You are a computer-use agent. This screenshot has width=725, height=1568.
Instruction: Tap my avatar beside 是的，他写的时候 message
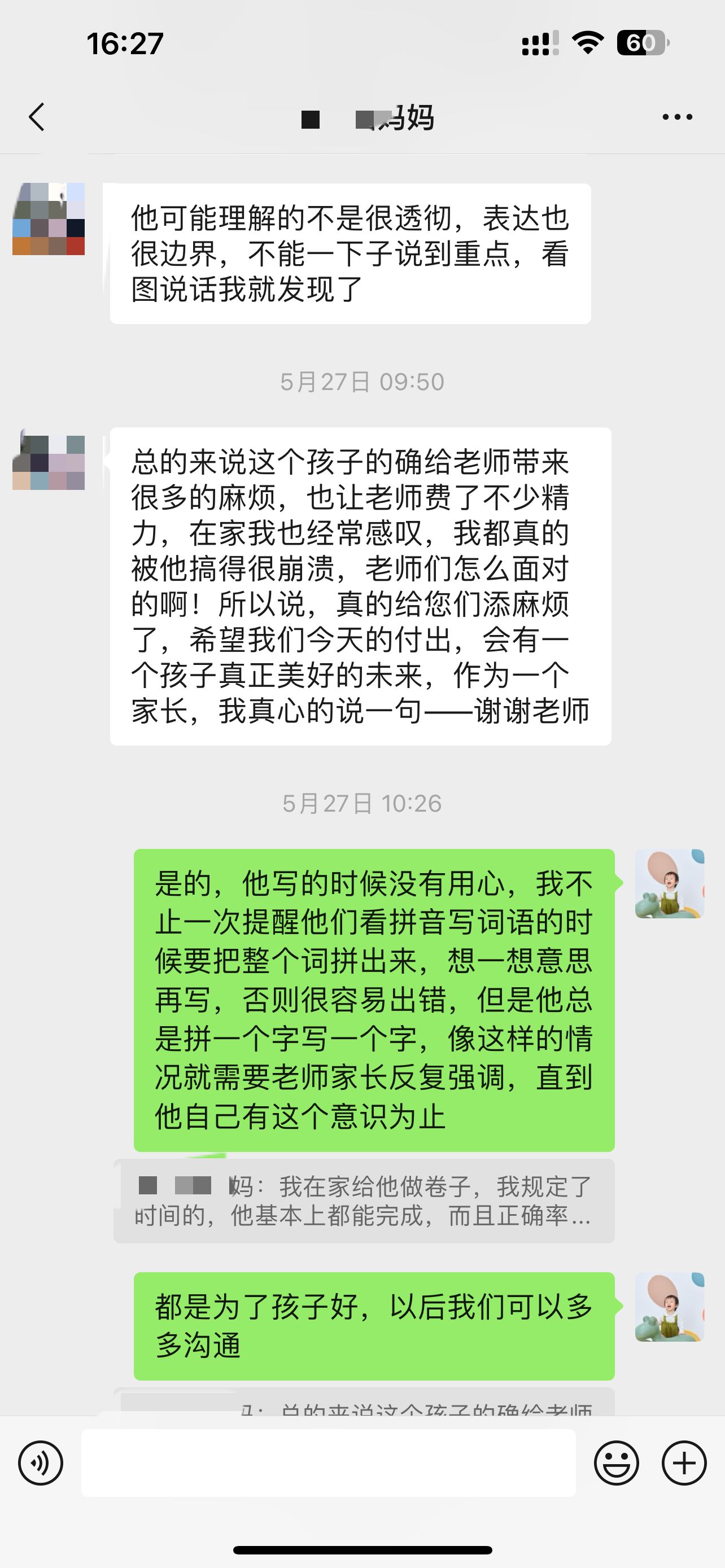(670, 883)
